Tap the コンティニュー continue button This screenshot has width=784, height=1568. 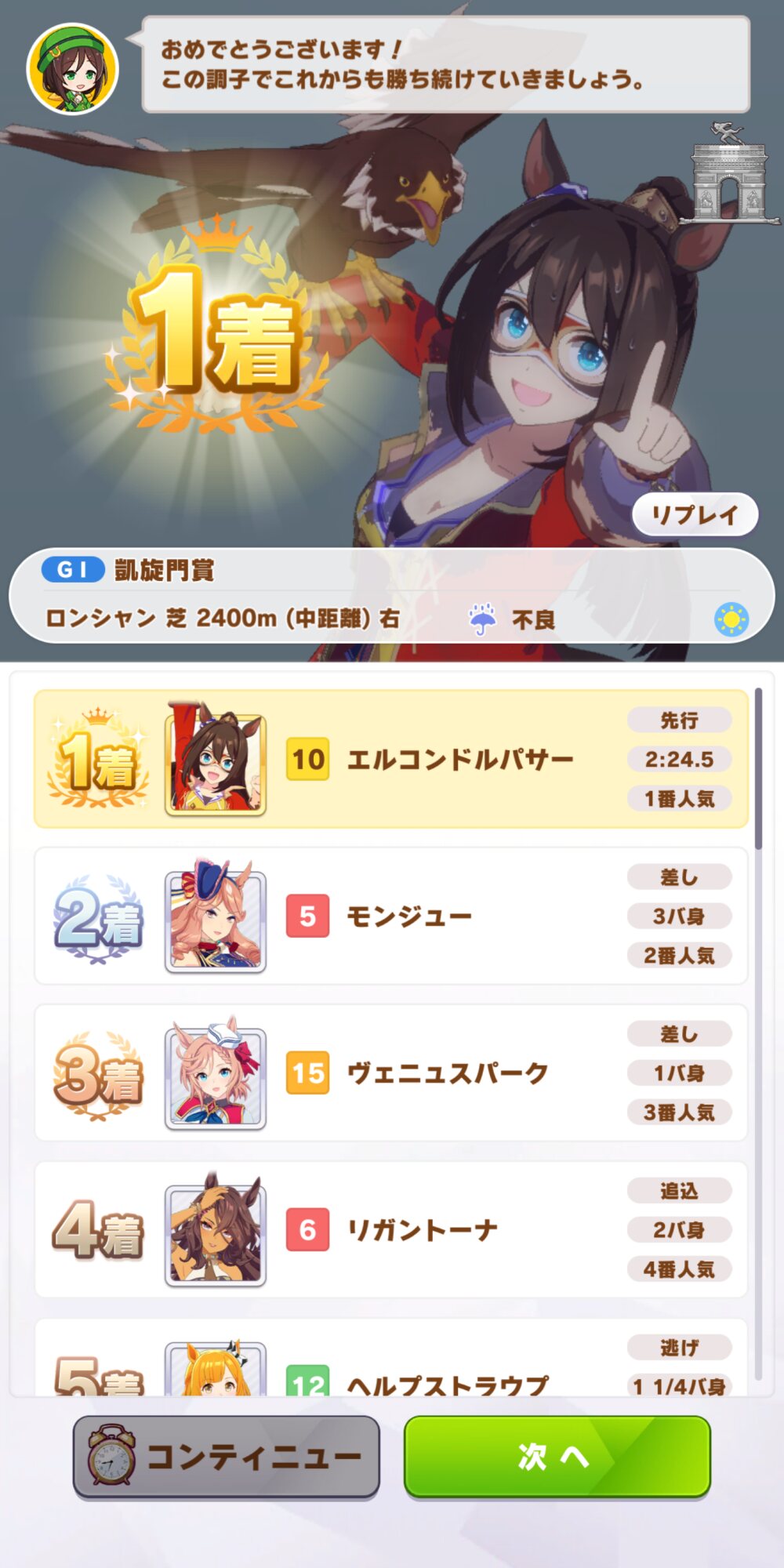tap(227, 1457)
